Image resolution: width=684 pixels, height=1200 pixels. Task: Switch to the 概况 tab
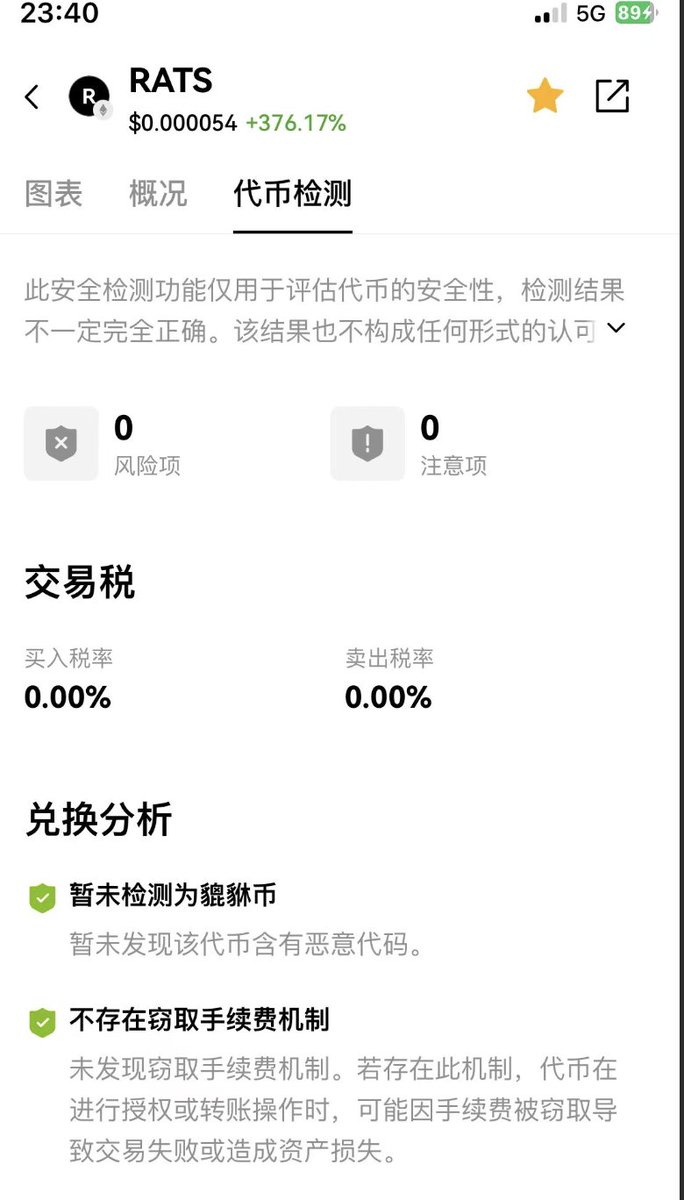158,193
